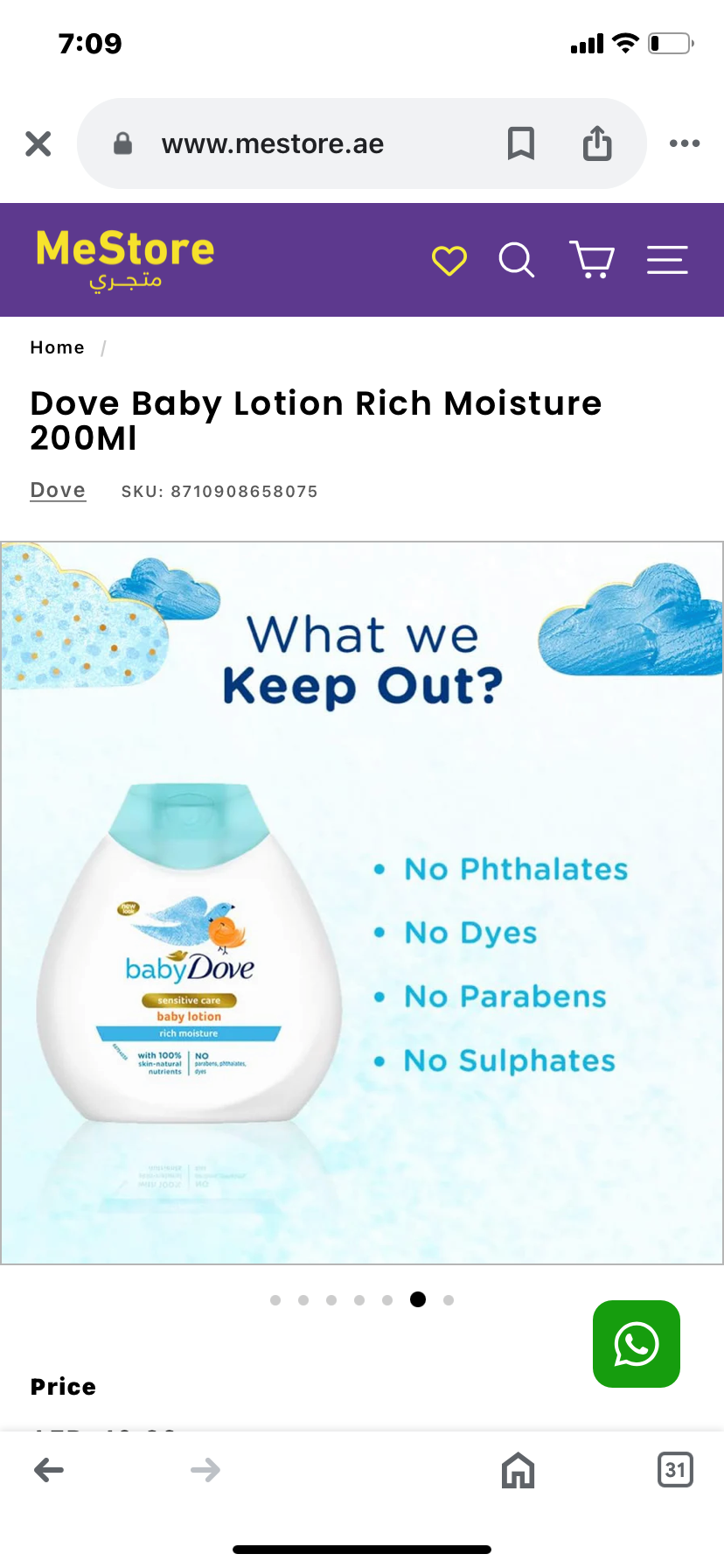Open the hamburger menu
This screenshot has height=1568, width=724.
pyautogui.click(x=667, y=260)
